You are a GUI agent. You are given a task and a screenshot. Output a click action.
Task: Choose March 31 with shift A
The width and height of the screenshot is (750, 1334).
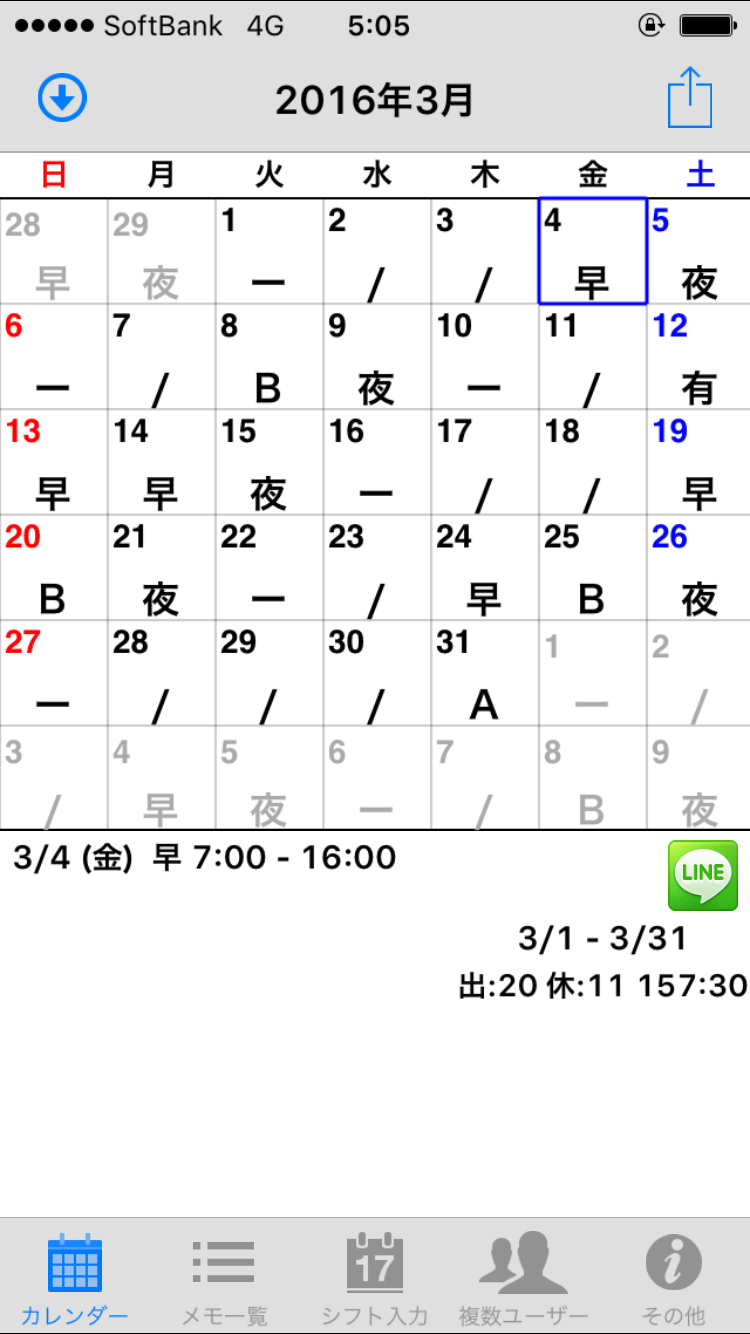click(x=485, y=673)
